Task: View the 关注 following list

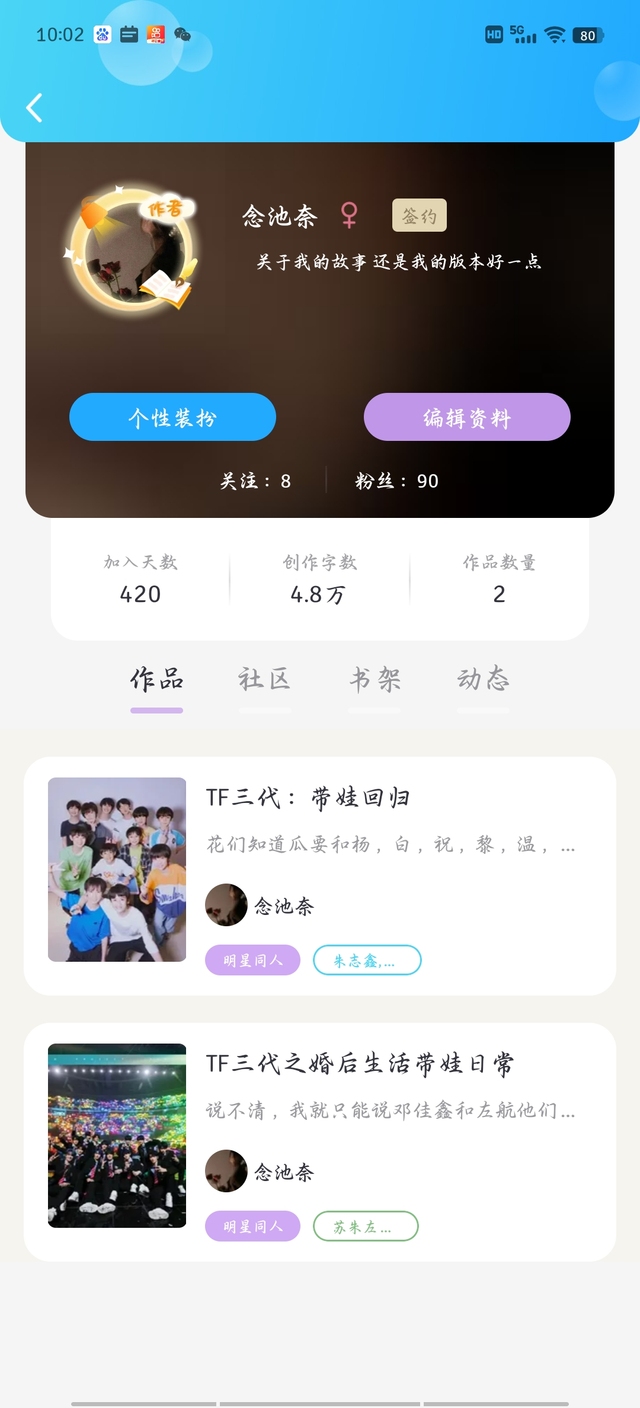Action: coord(255,481)
